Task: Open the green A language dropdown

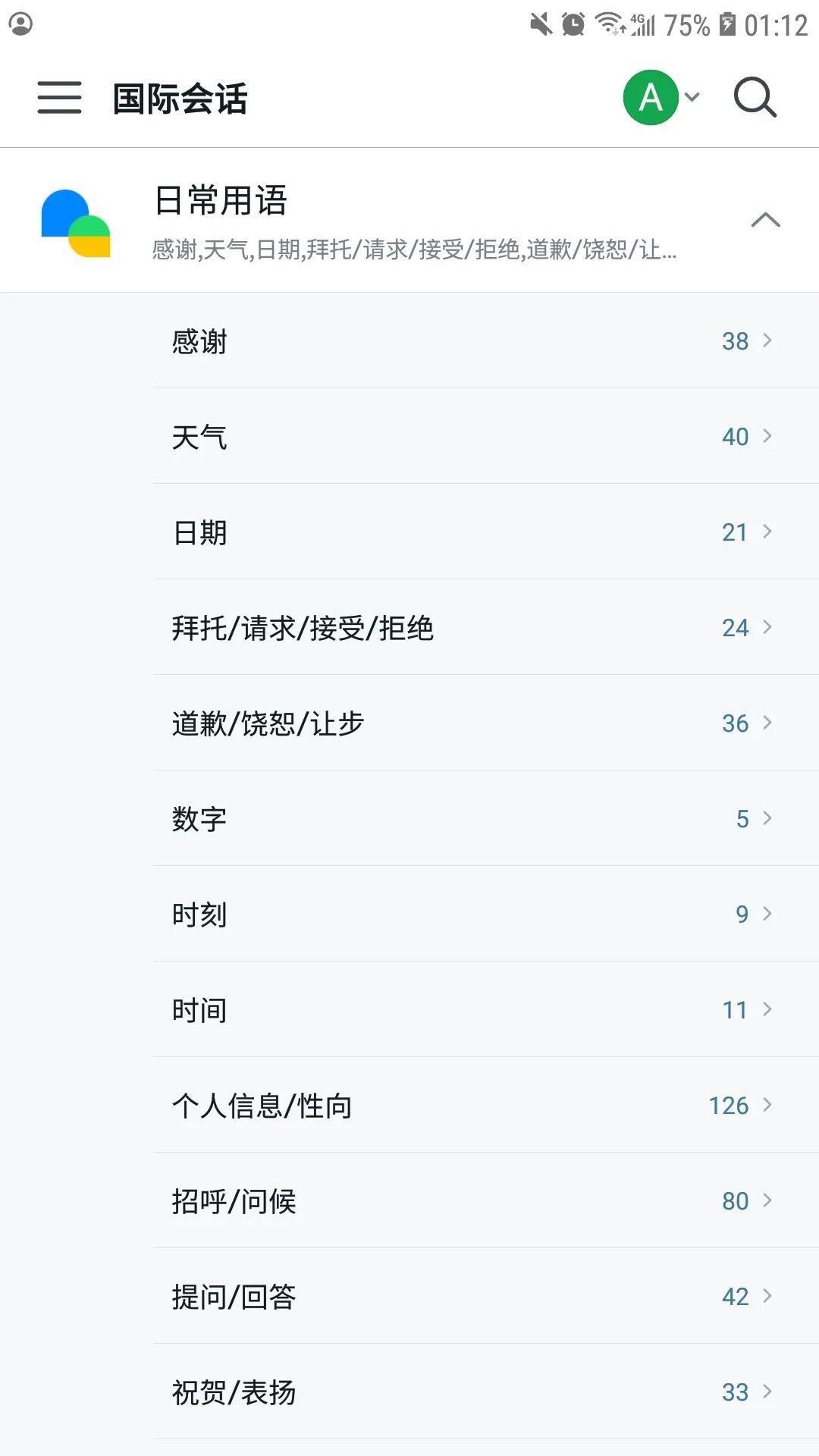Action: click(x=661, y=98)
